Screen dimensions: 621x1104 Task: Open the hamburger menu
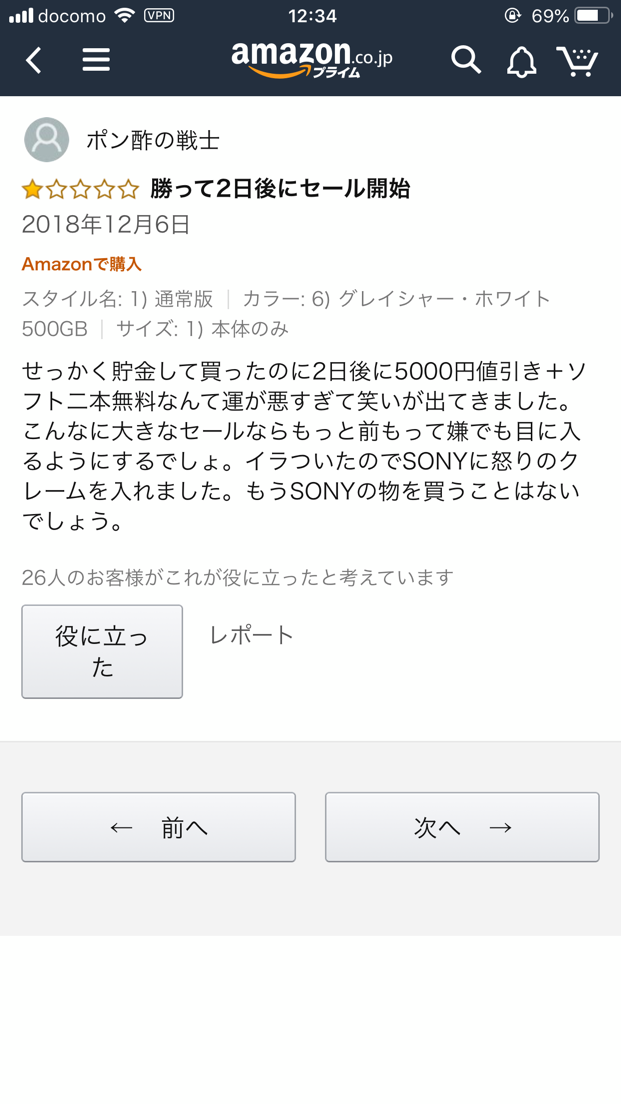pyautogui.click(x=96, y=60)
